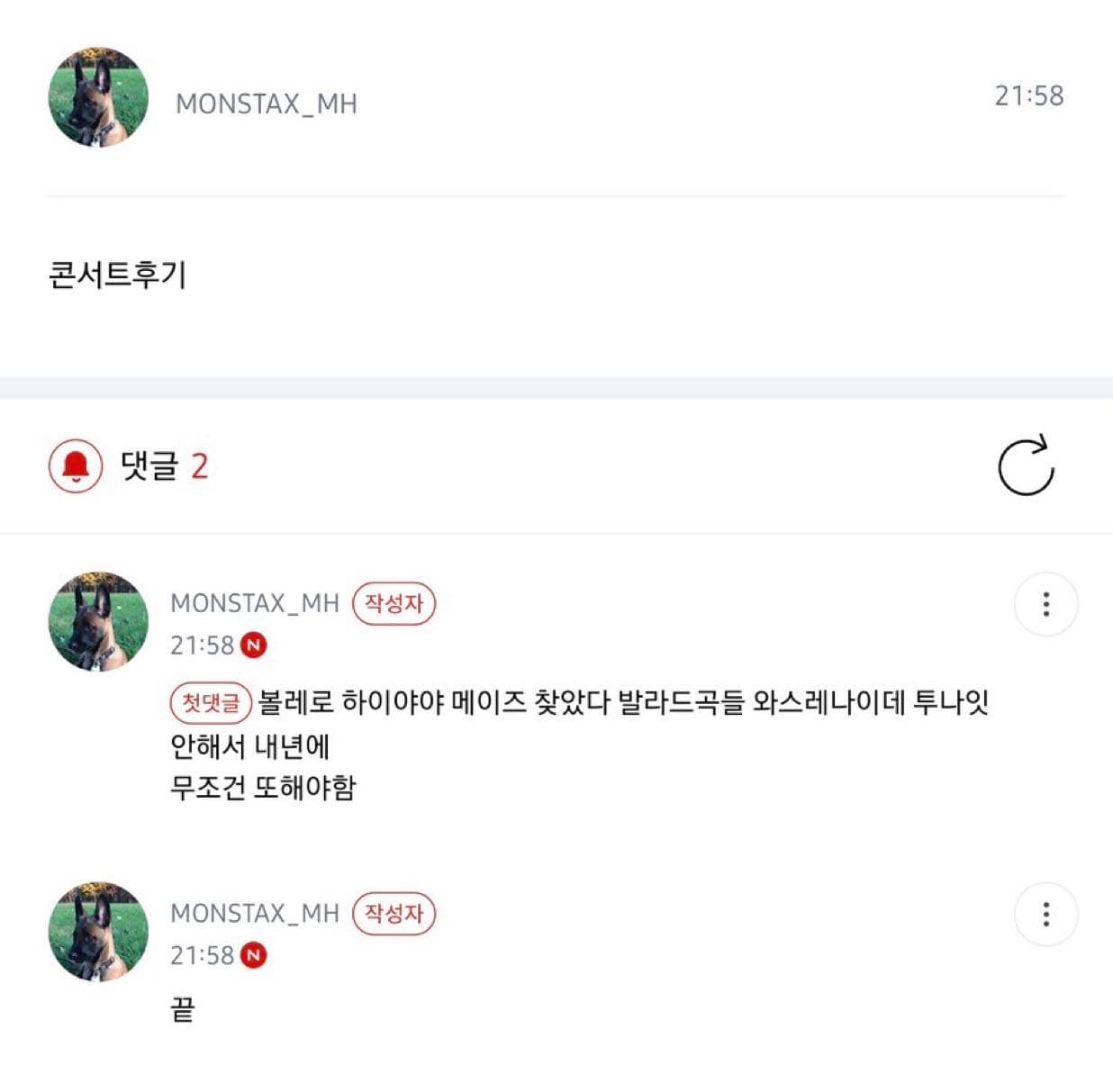
Task: Open MONSTAX_MH profile picture in post header
Action: pos(98,97)
